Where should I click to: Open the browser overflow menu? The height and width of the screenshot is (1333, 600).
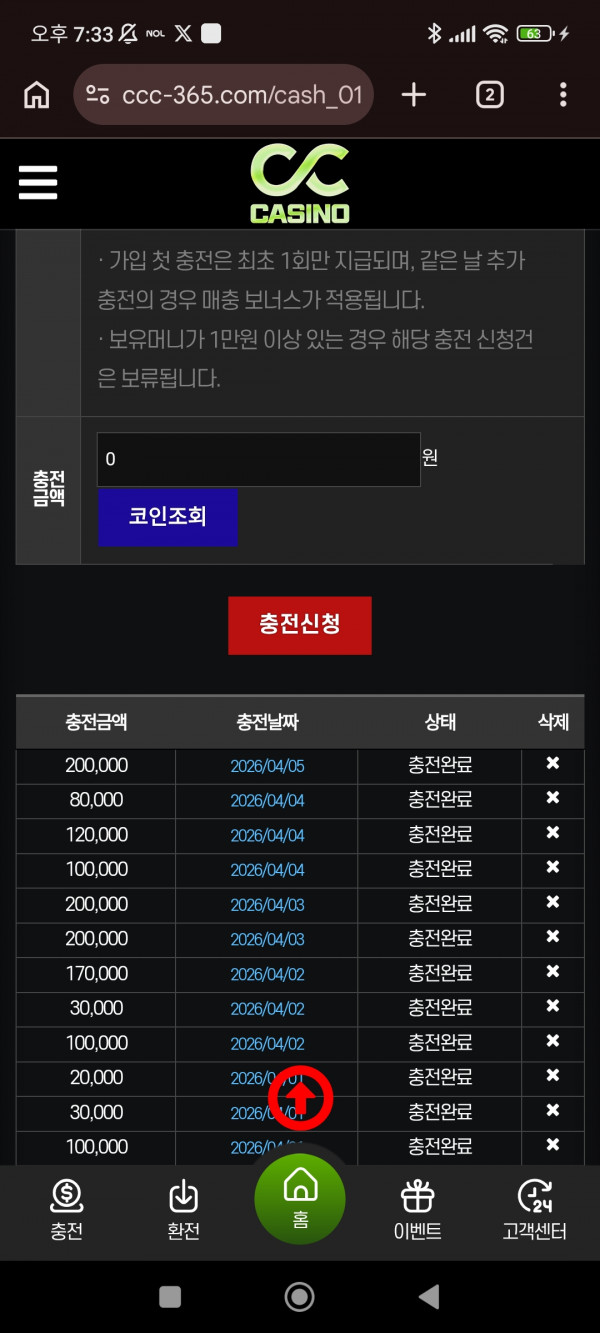coord(563,95)
